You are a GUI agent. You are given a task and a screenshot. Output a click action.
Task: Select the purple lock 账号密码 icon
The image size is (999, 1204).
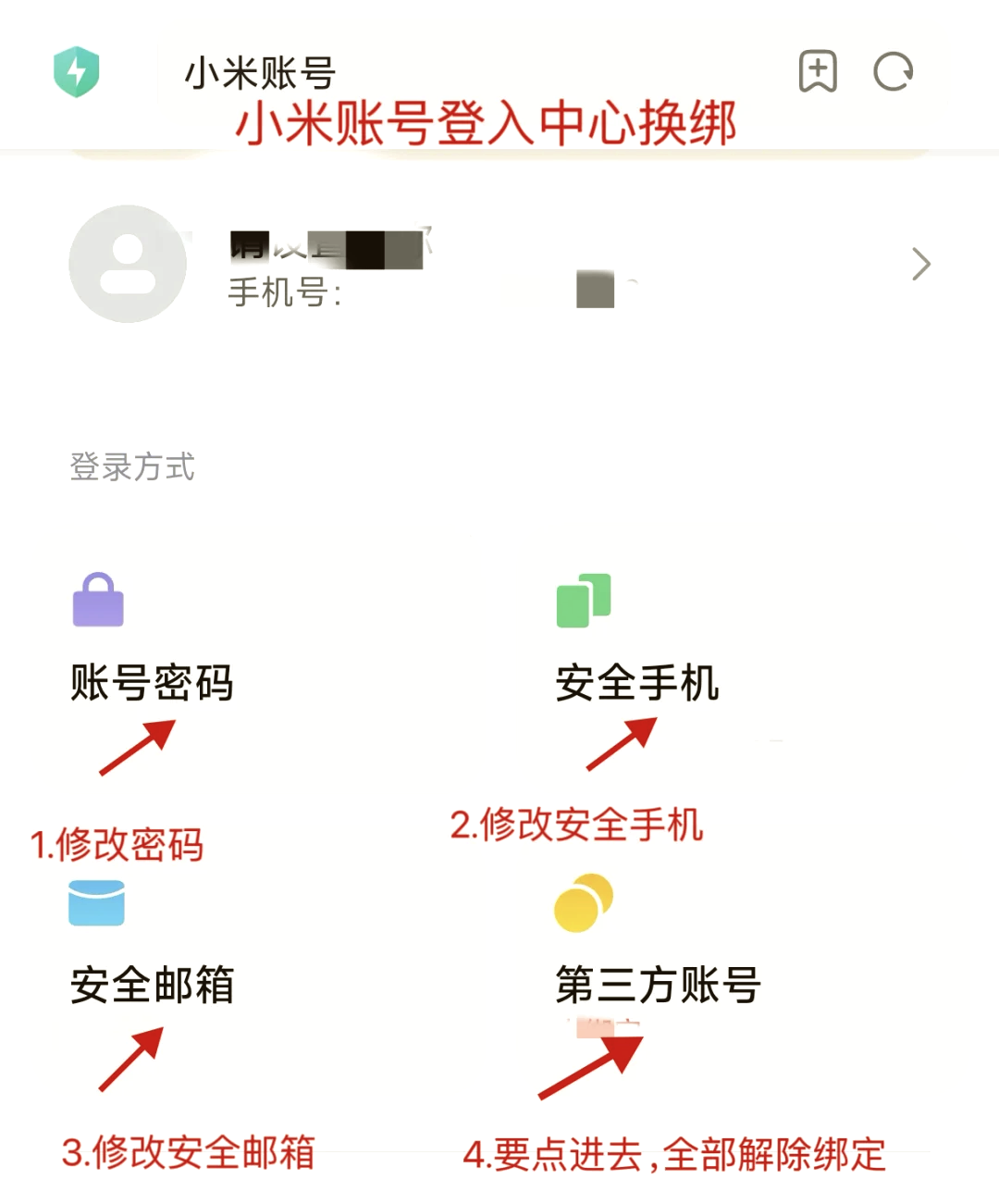click(x=97, y=599)
